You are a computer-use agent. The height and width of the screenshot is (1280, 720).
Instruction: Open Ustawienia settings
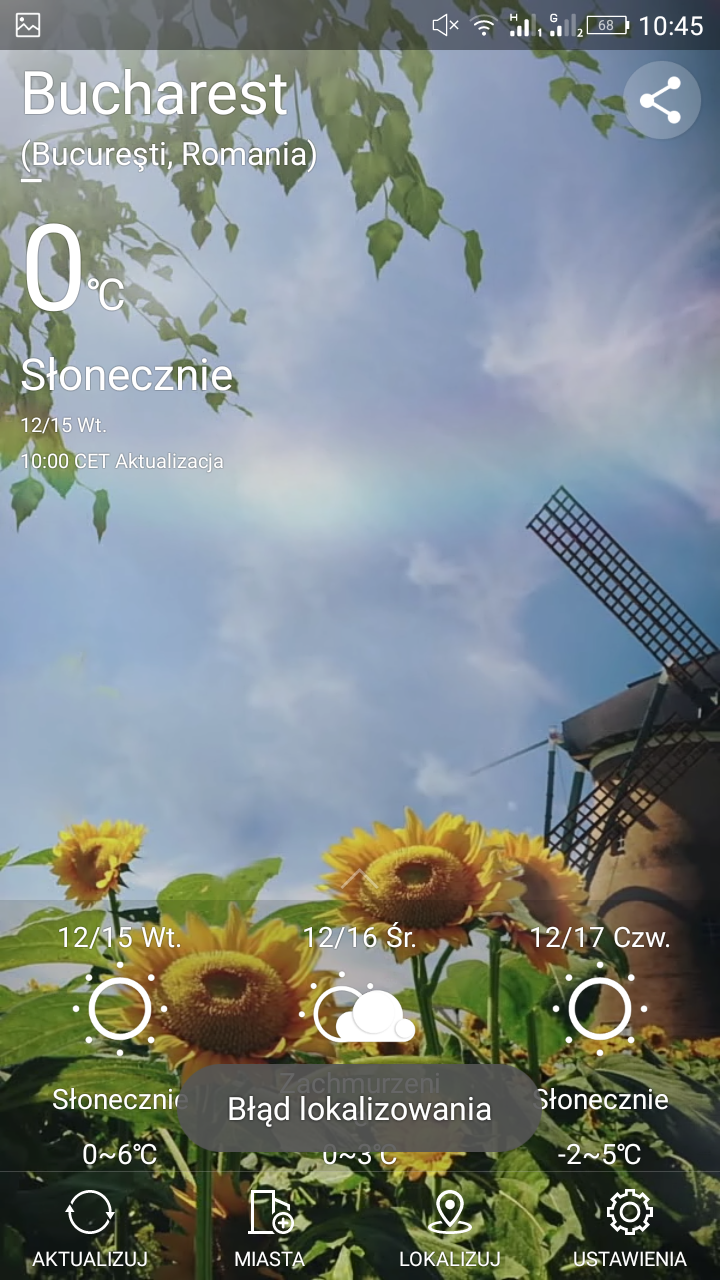629,1226
